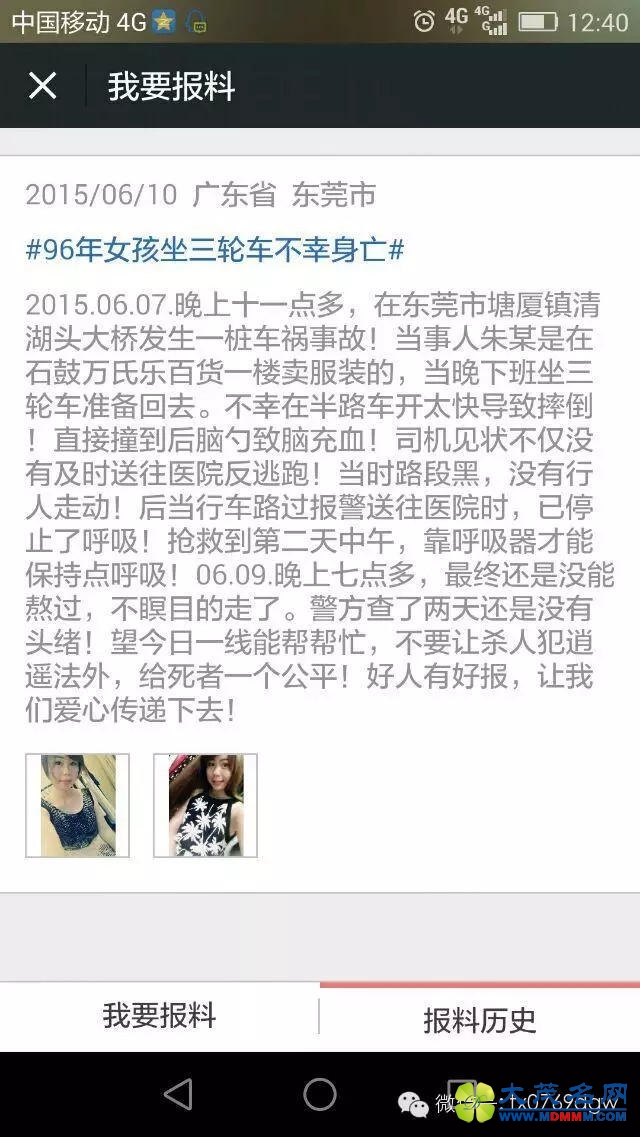Go to the home screen
The width and height of the screenshot is (640, 1137).
point(320,1095)
